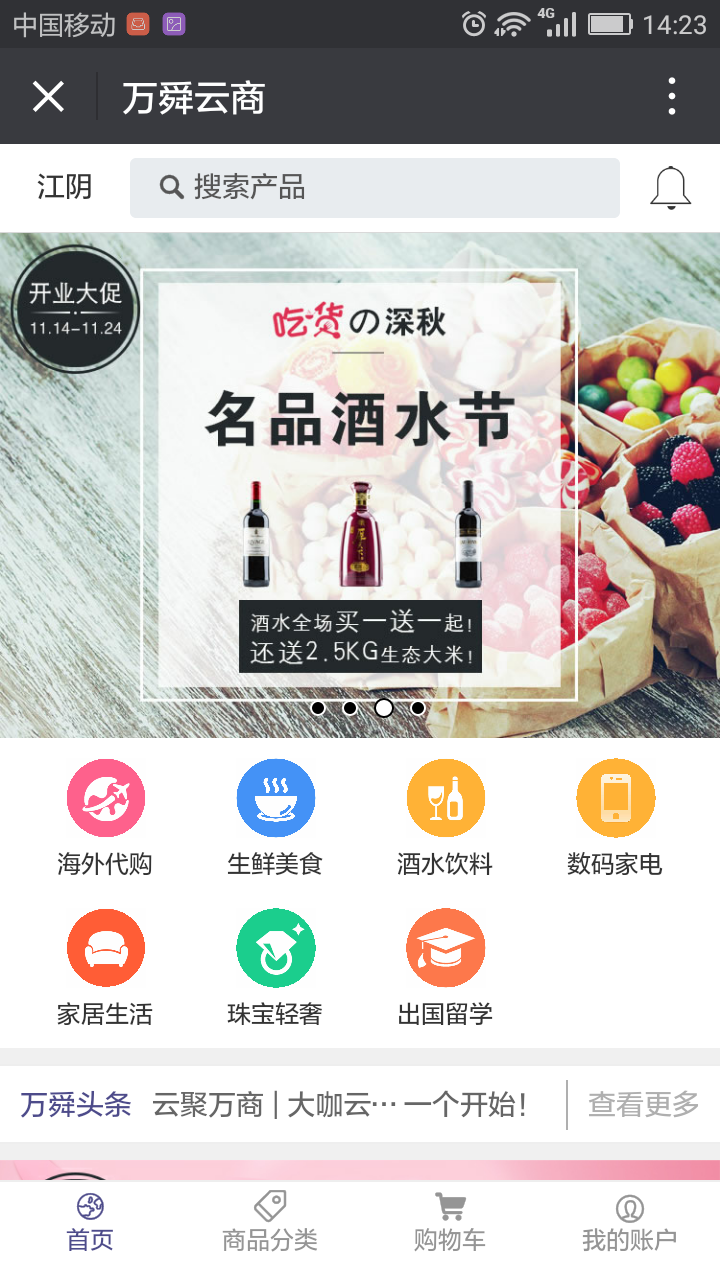This screenshot has width=720, height=1280.
Task: Open the overflow menu
Action: pyautogui.click(x=671, y=97)
